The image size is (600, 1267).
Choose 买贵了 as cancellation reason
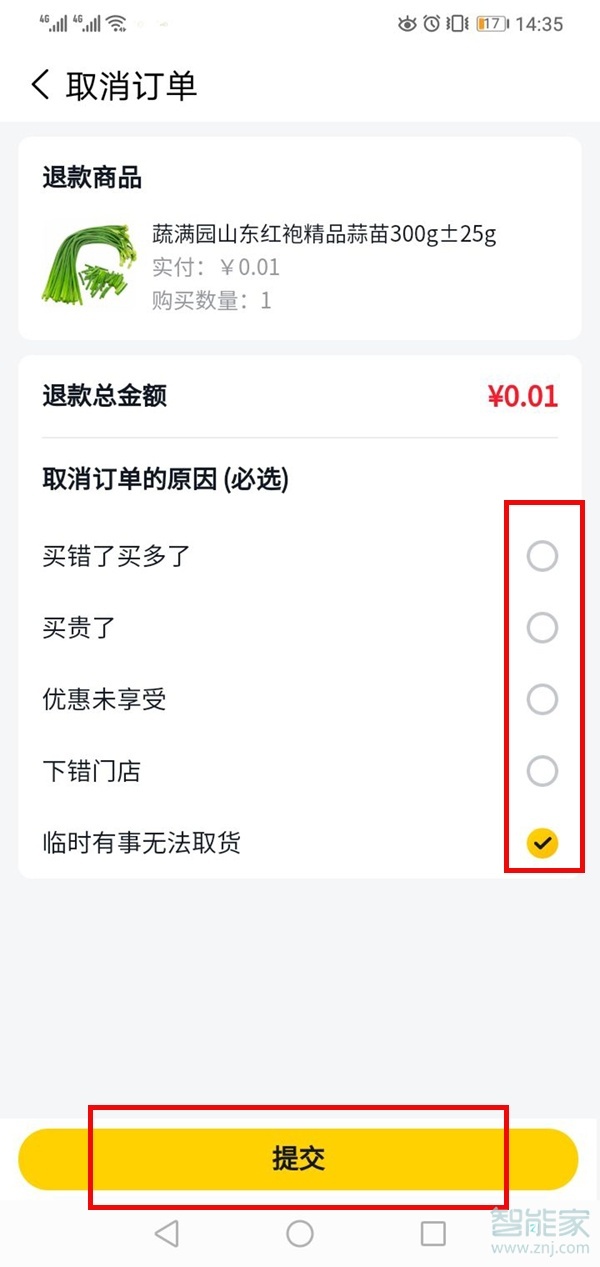point(542,628)
